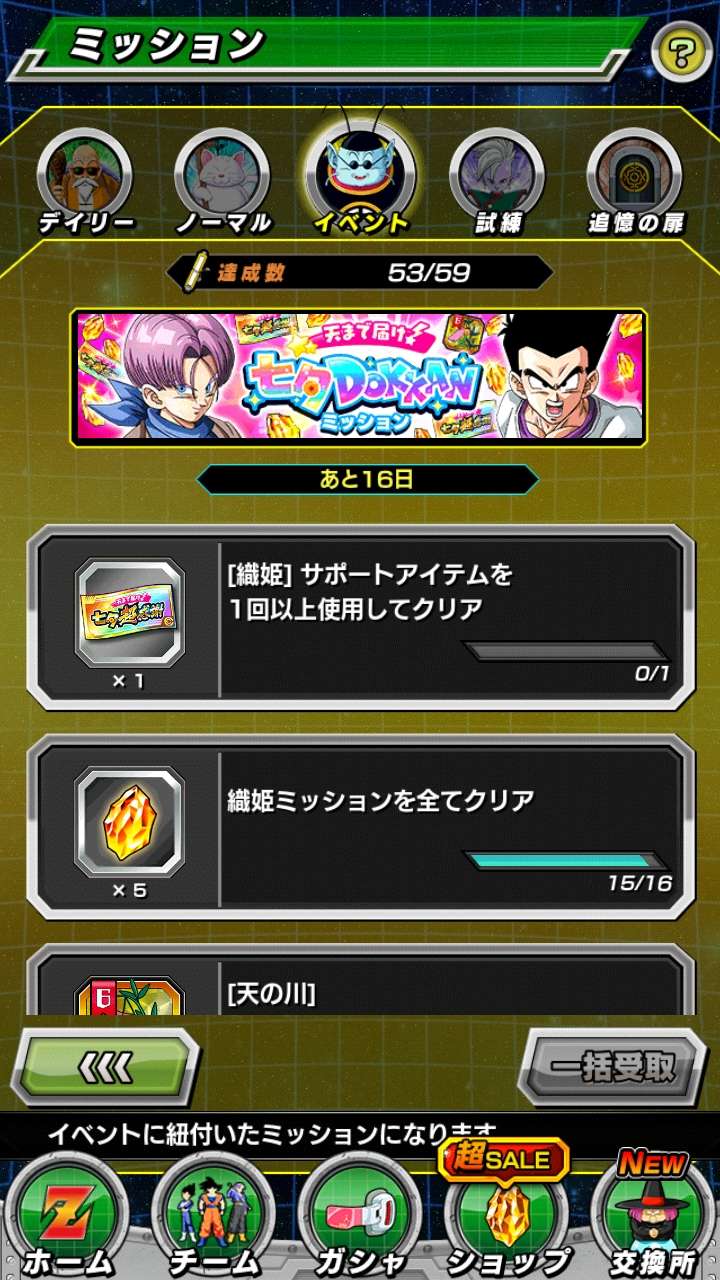Switch to the ノーマル missions tab

click(x=223, y=183)
